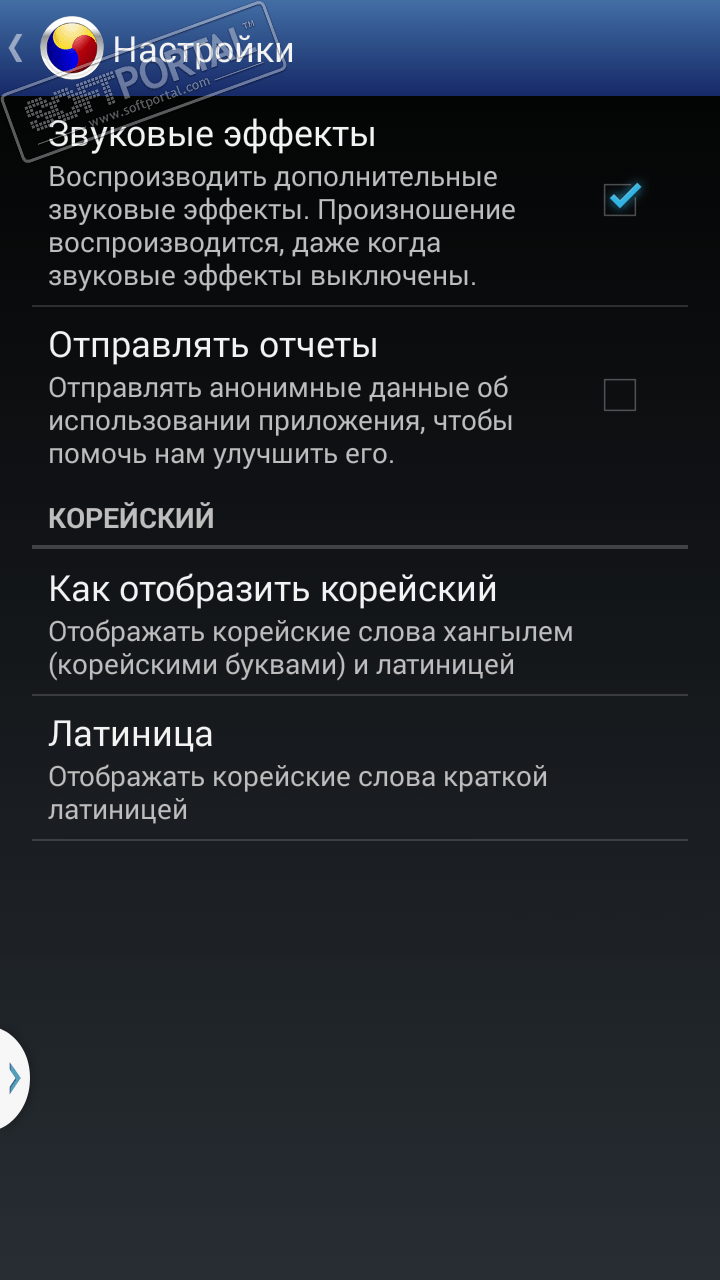The height and width of the screenshot is (1280, 720).
Task: Go back from Настройки screen
Action: [18, 48]
